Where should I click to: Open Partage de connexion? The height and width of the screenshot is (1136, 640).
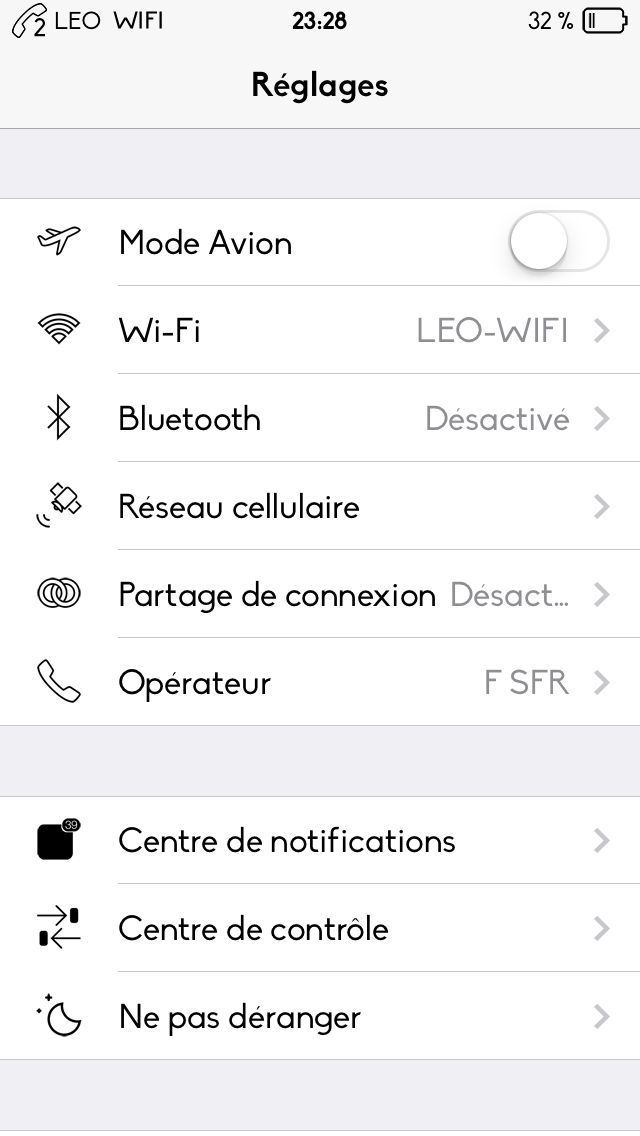(x=320, y=594)
